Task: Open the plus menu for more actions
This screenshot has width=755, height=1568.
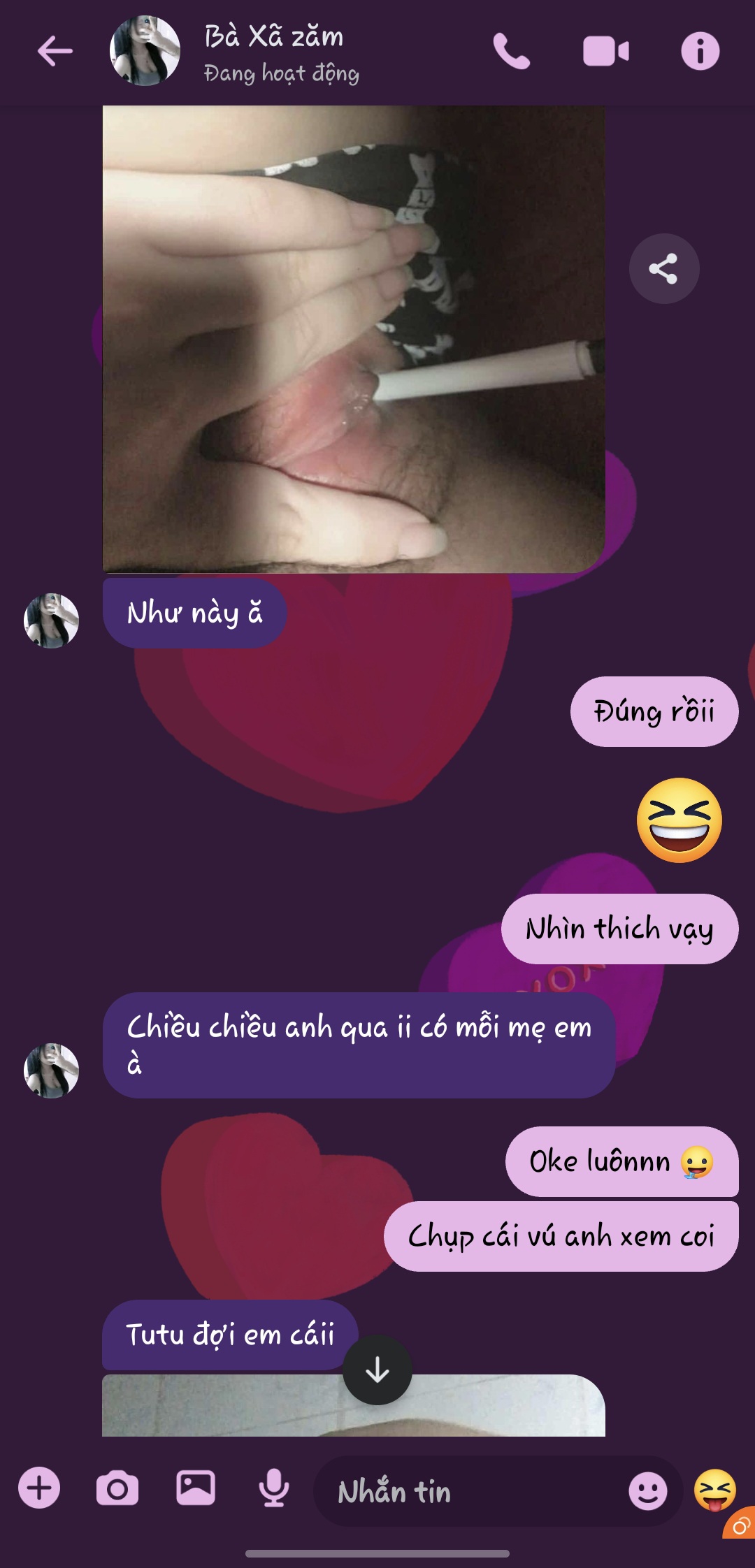Action: [39, 1488]
